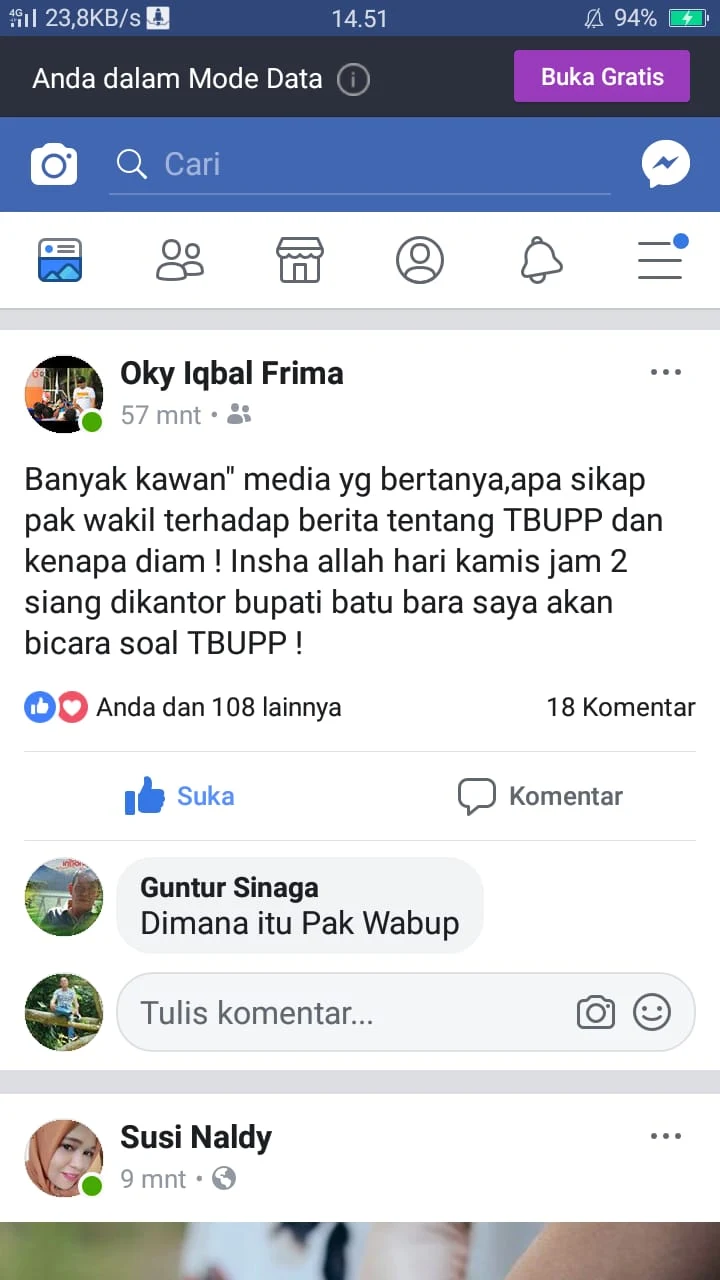Switch to the Marketplace tab

[x=300, y=260]
